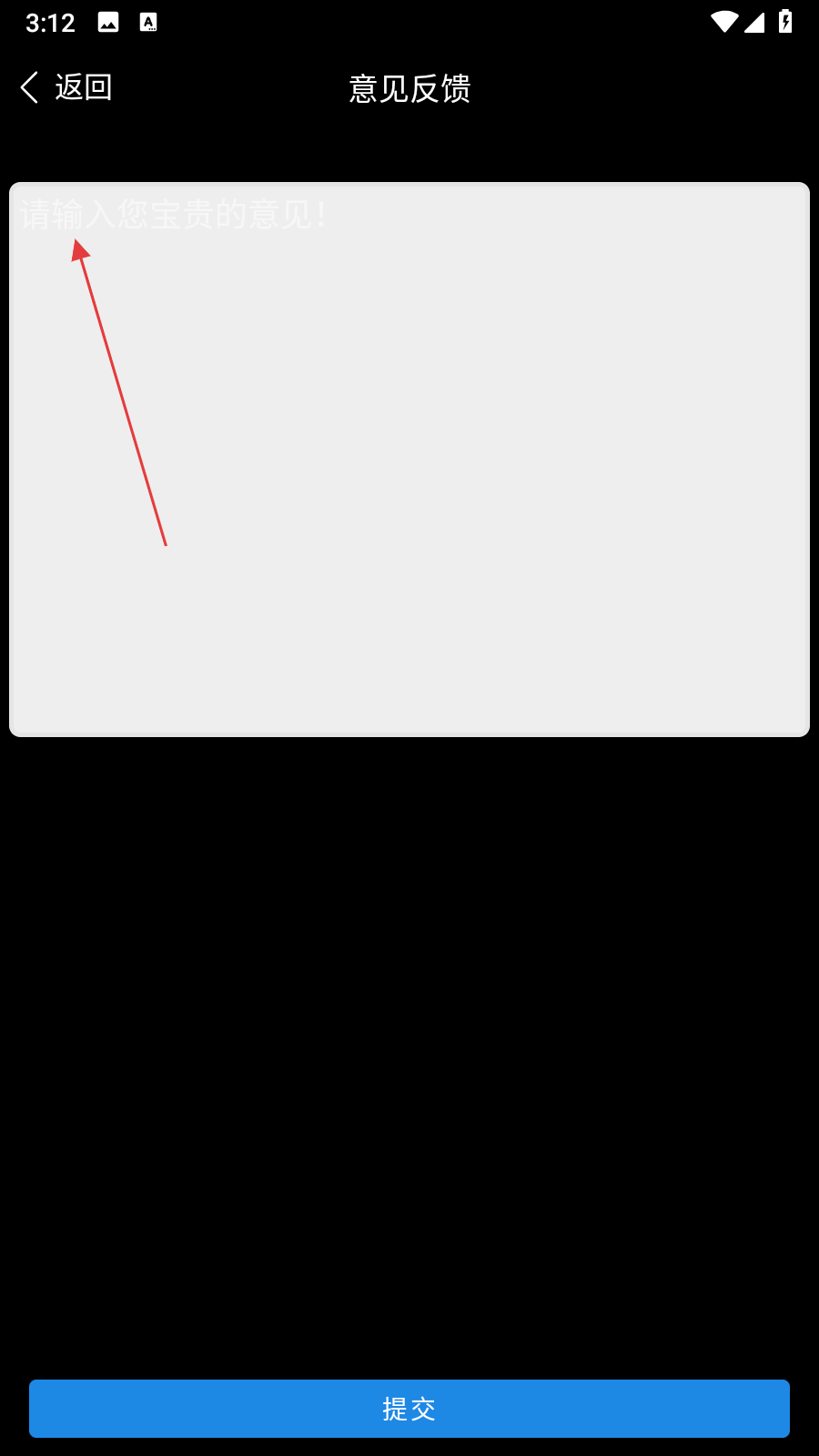
Task: Submit feedback with the 提交 button
Action: (409, 1408)
